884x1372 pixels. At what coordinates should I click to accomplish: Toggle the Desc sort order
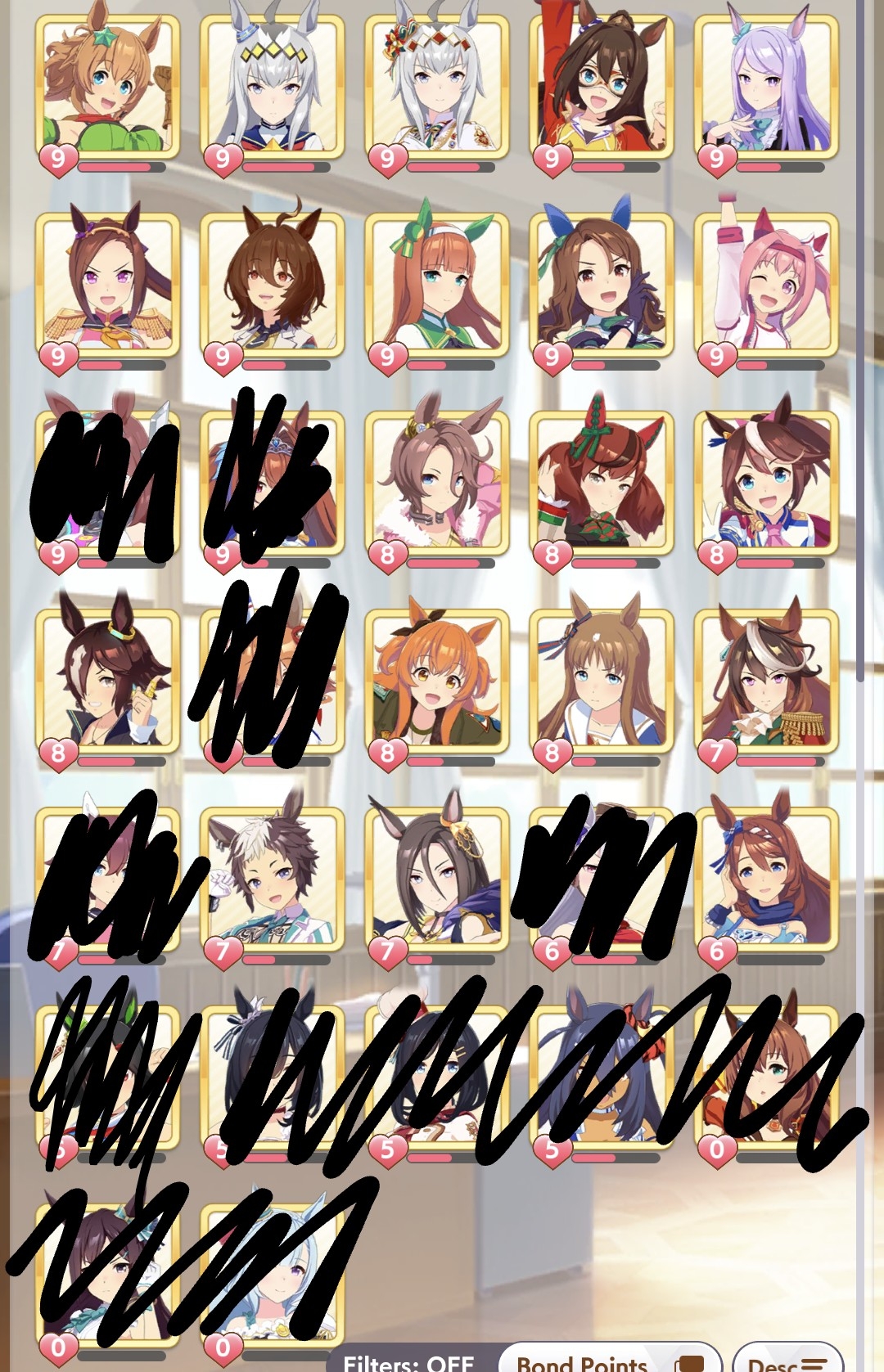click(x=787, y=1361)
